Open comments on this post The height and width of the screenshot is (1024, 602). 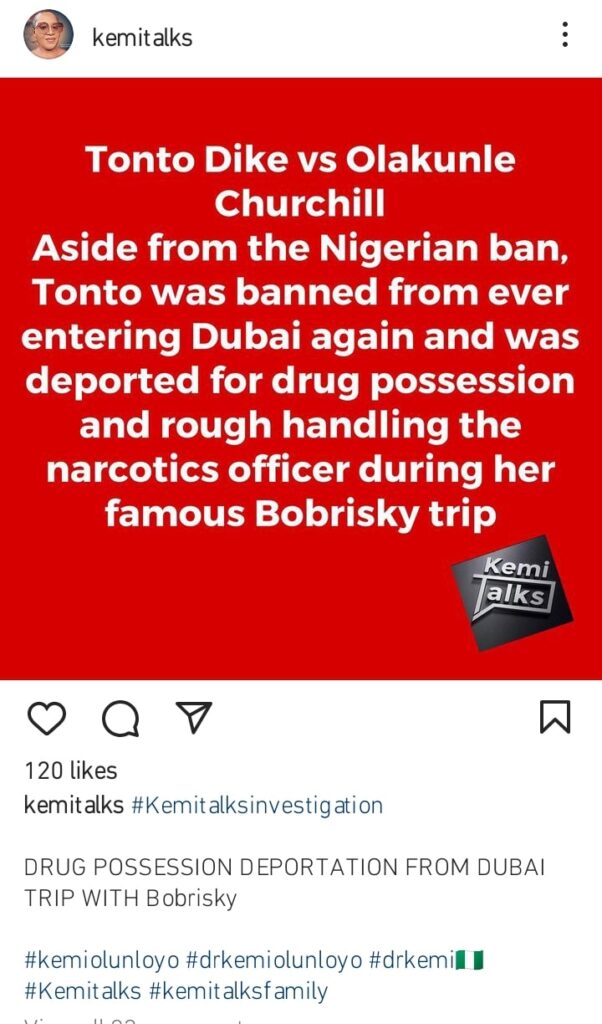(120, 718)
